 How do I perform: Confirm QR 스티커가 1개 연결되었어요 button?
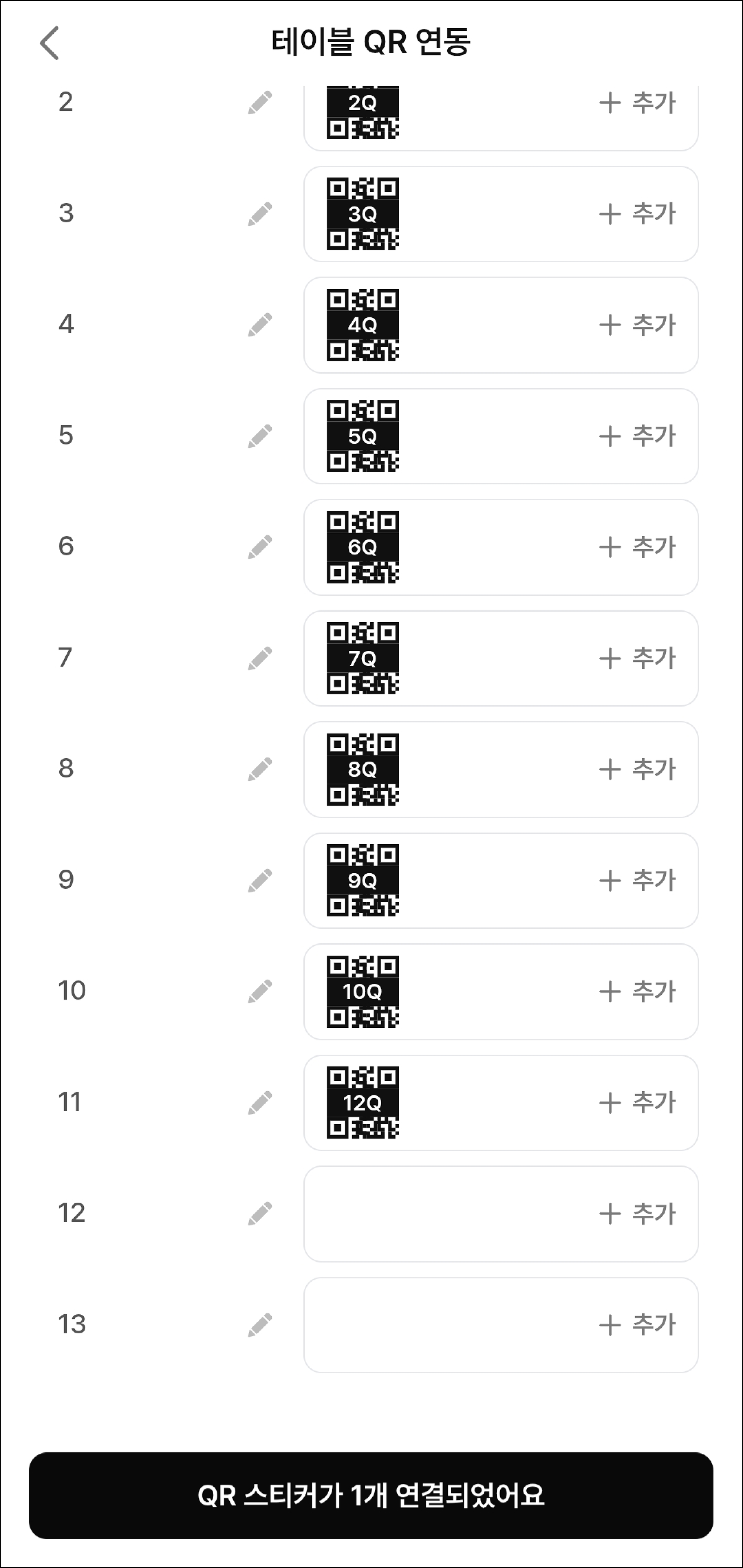click(371, 1495)
